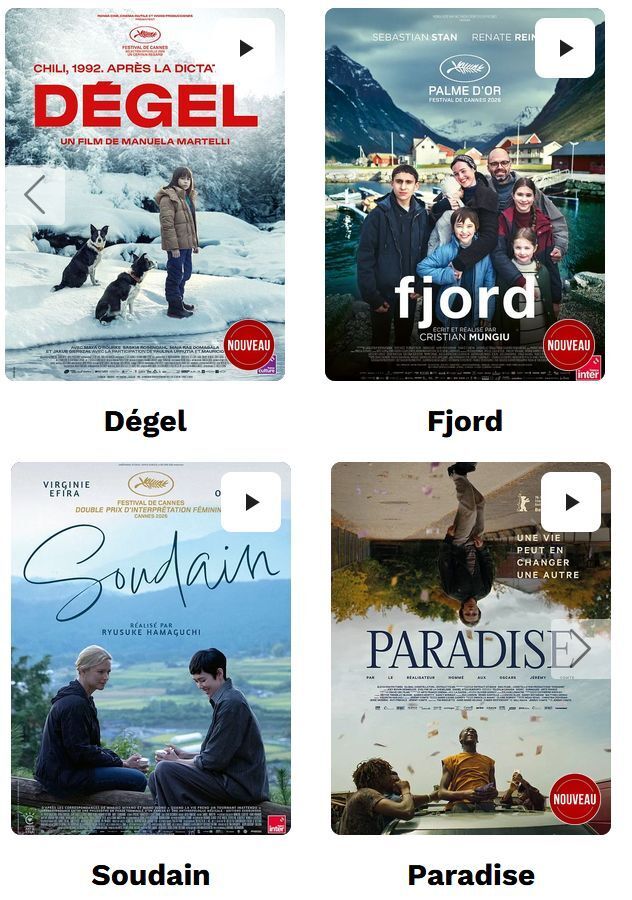Play the Dégel trailer
632x900 pixels.
pyautogui.click(x=245, y=48)
